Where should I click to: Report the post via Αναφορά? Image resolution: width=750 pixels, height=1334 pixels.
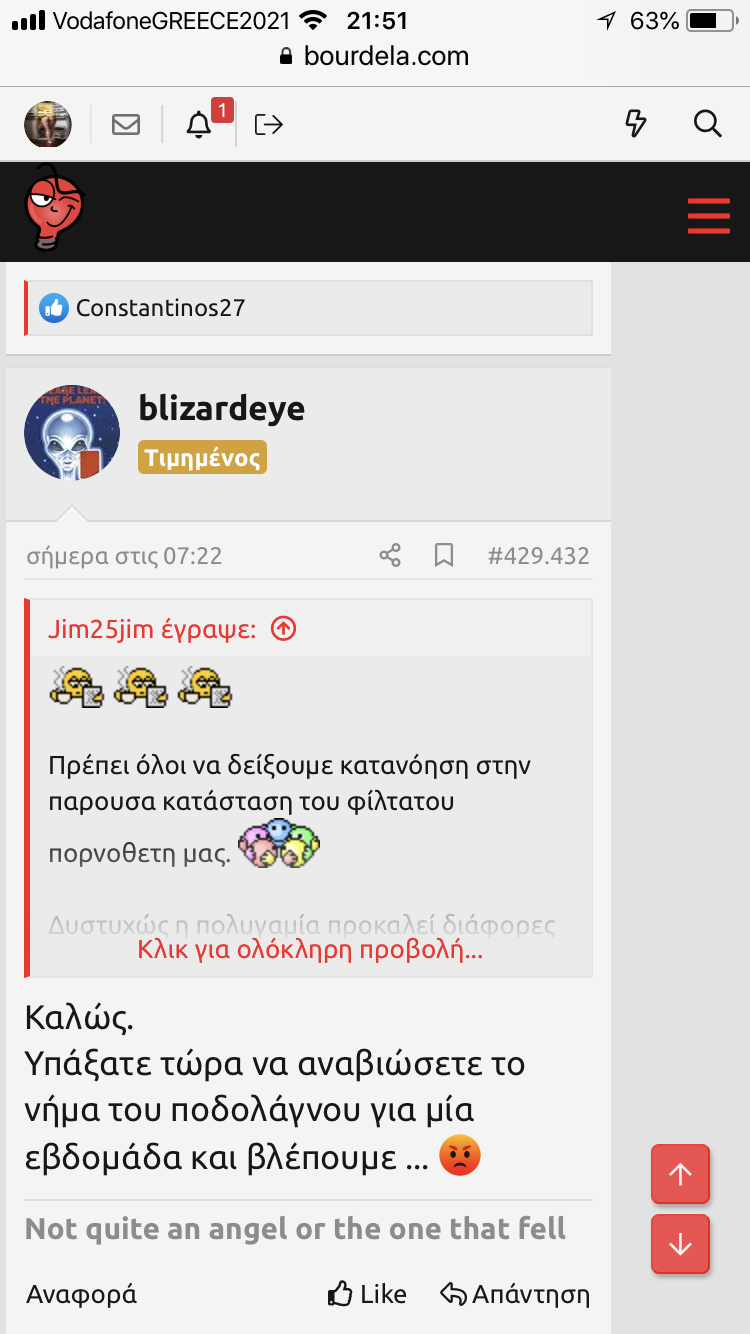[81, 1294]
